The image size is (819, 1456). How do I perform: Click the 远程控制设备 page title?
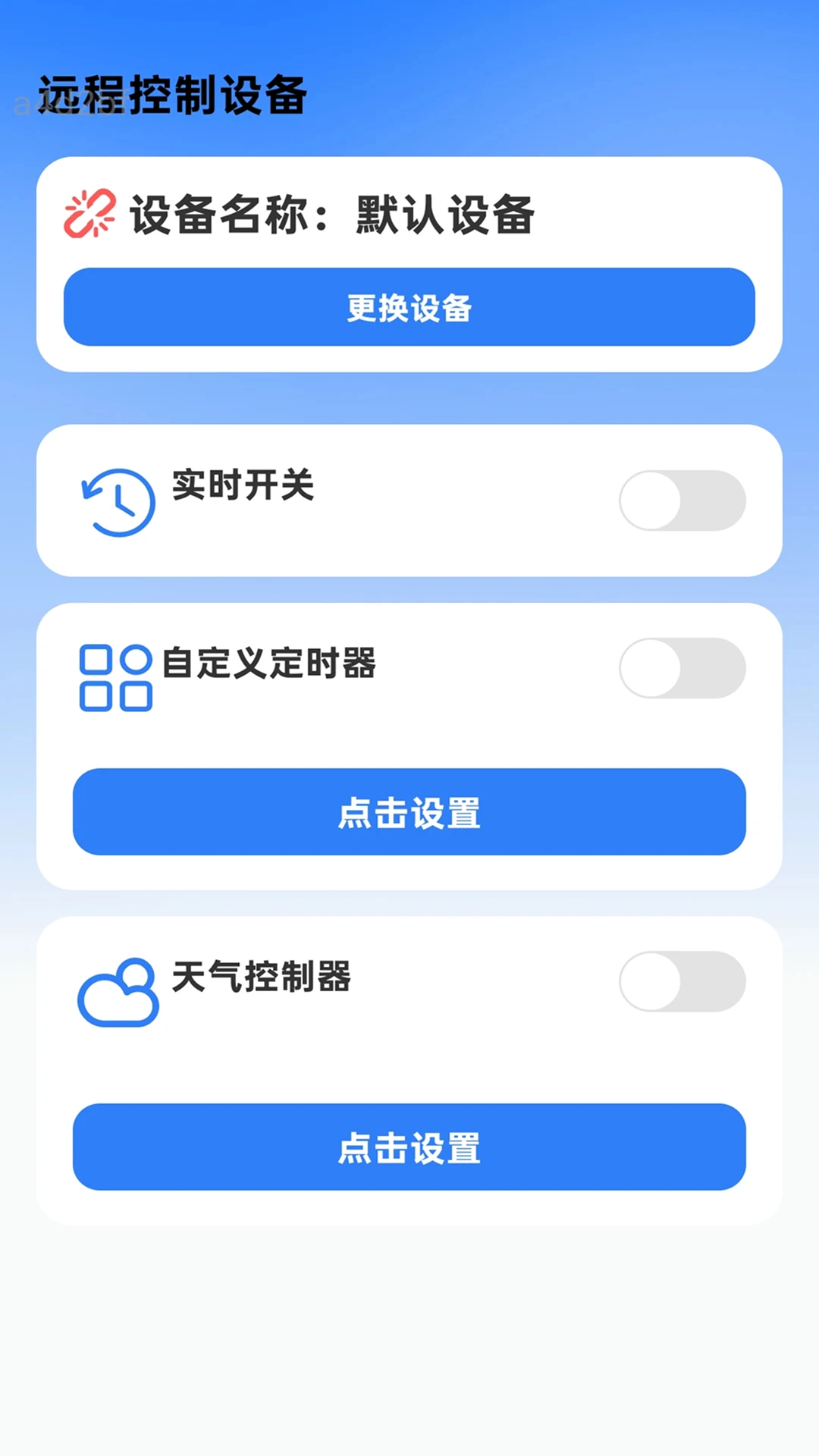(x=174, y=95)
